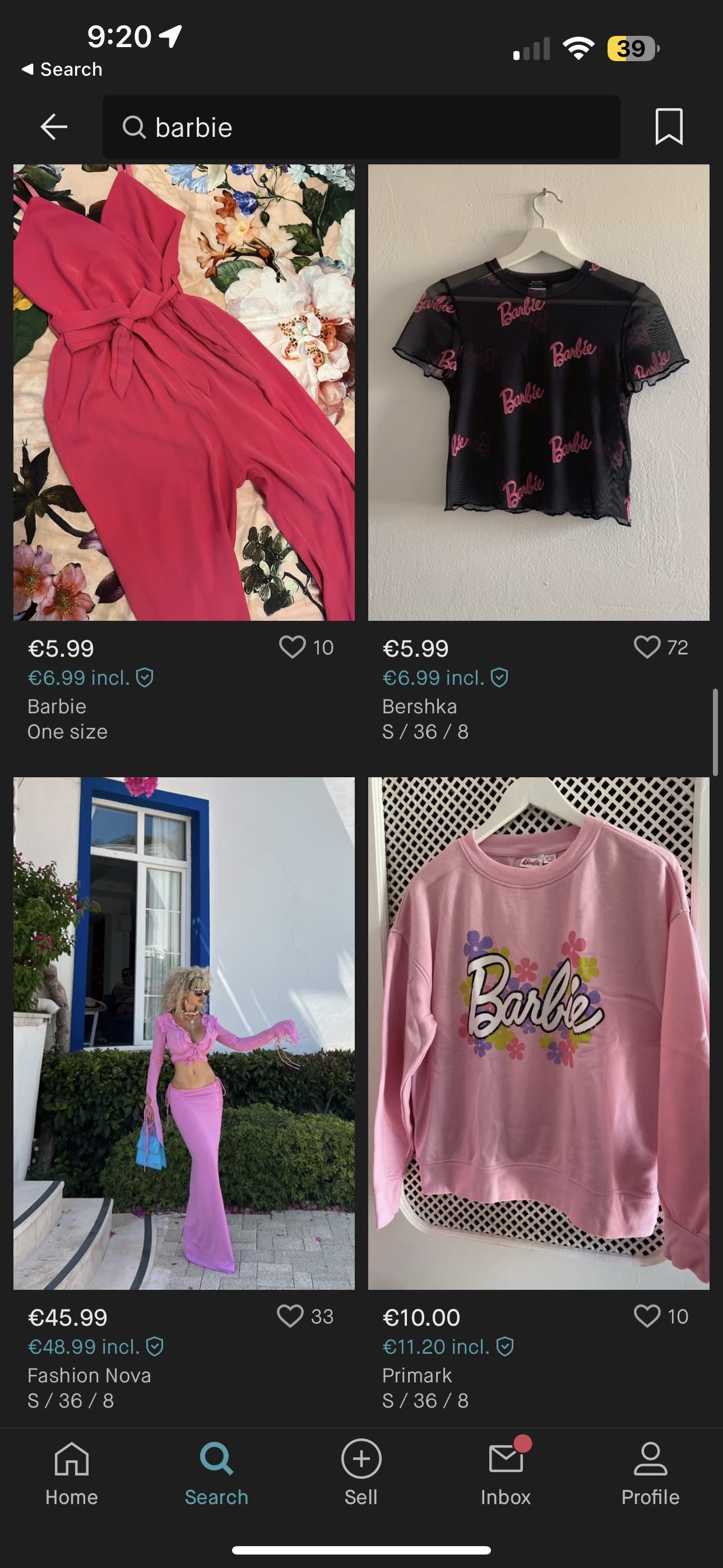This screenshot has height=1568, width=723.
Task: Open the Fashion Nova pink set listing
Action: point(184,1033)
